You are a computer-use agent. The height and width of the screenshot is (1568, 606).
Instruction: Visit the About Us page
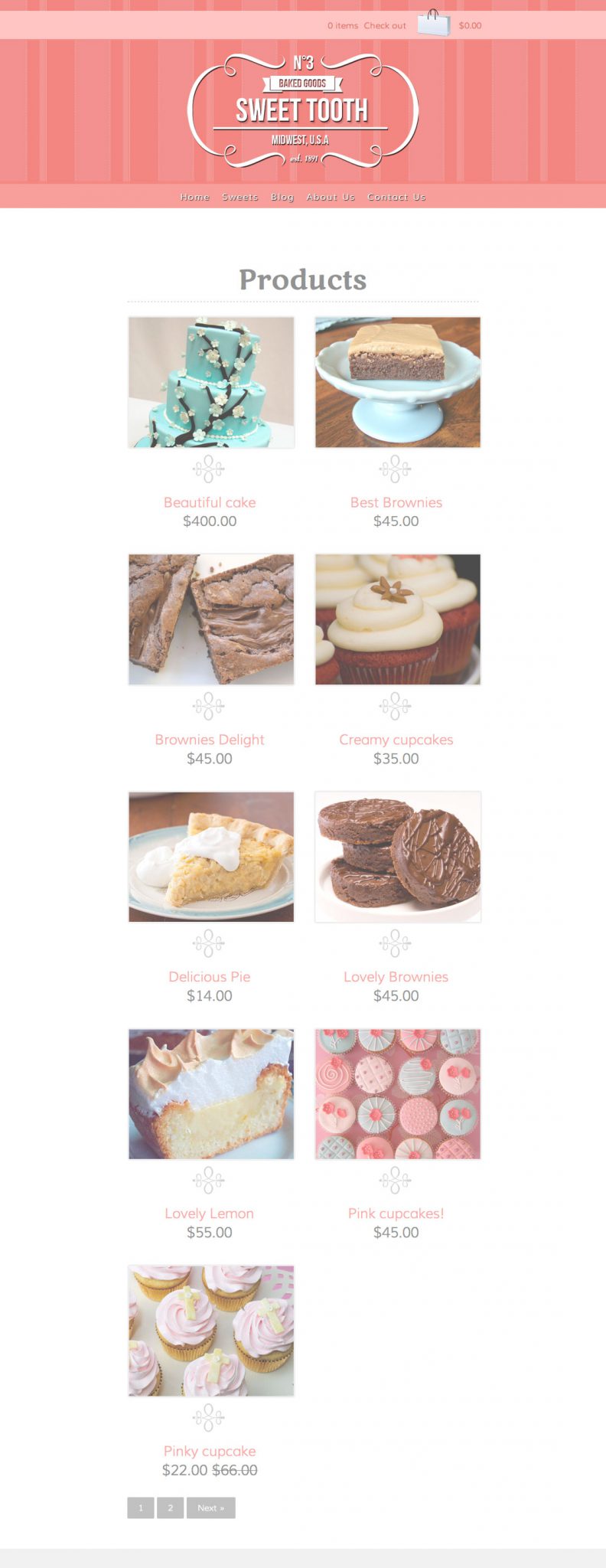coord(331,197)
